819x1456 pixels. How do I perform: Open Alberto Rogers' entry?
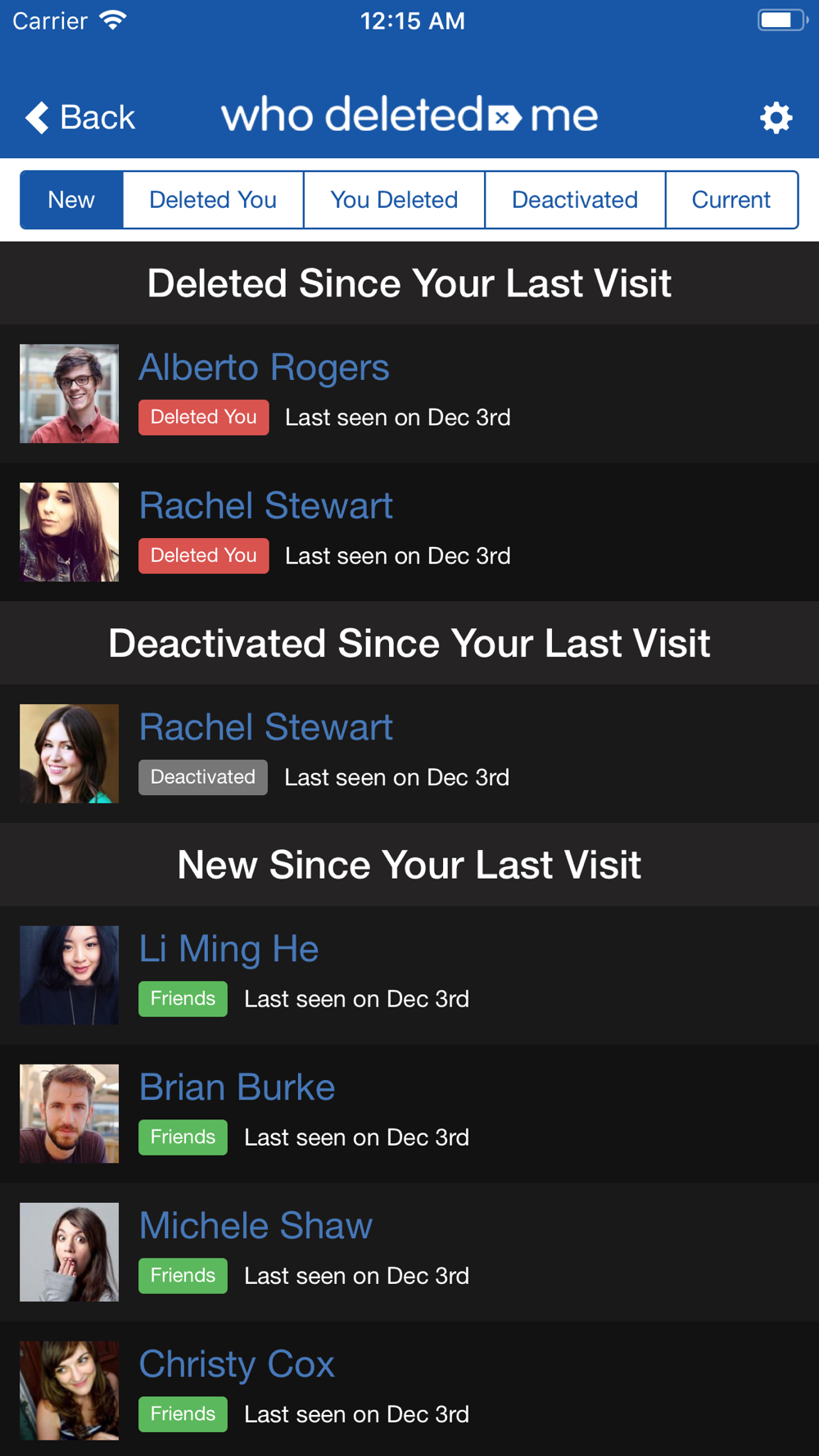point(264,368)
